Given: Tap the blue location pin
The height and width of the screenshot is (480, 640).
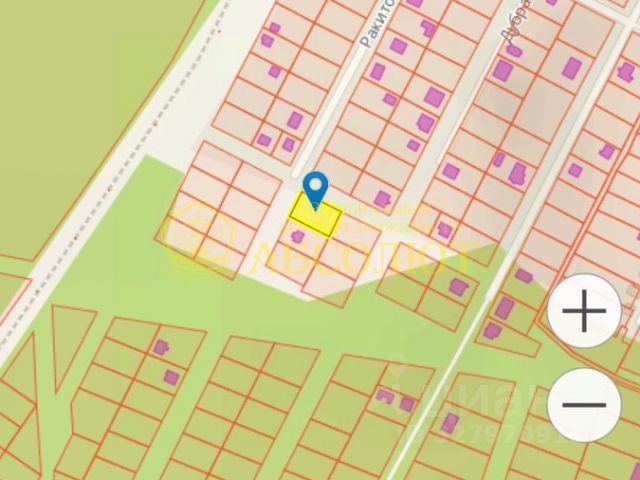Looking at the screenshot, I should pyautogui.click(x=316, y=188).
